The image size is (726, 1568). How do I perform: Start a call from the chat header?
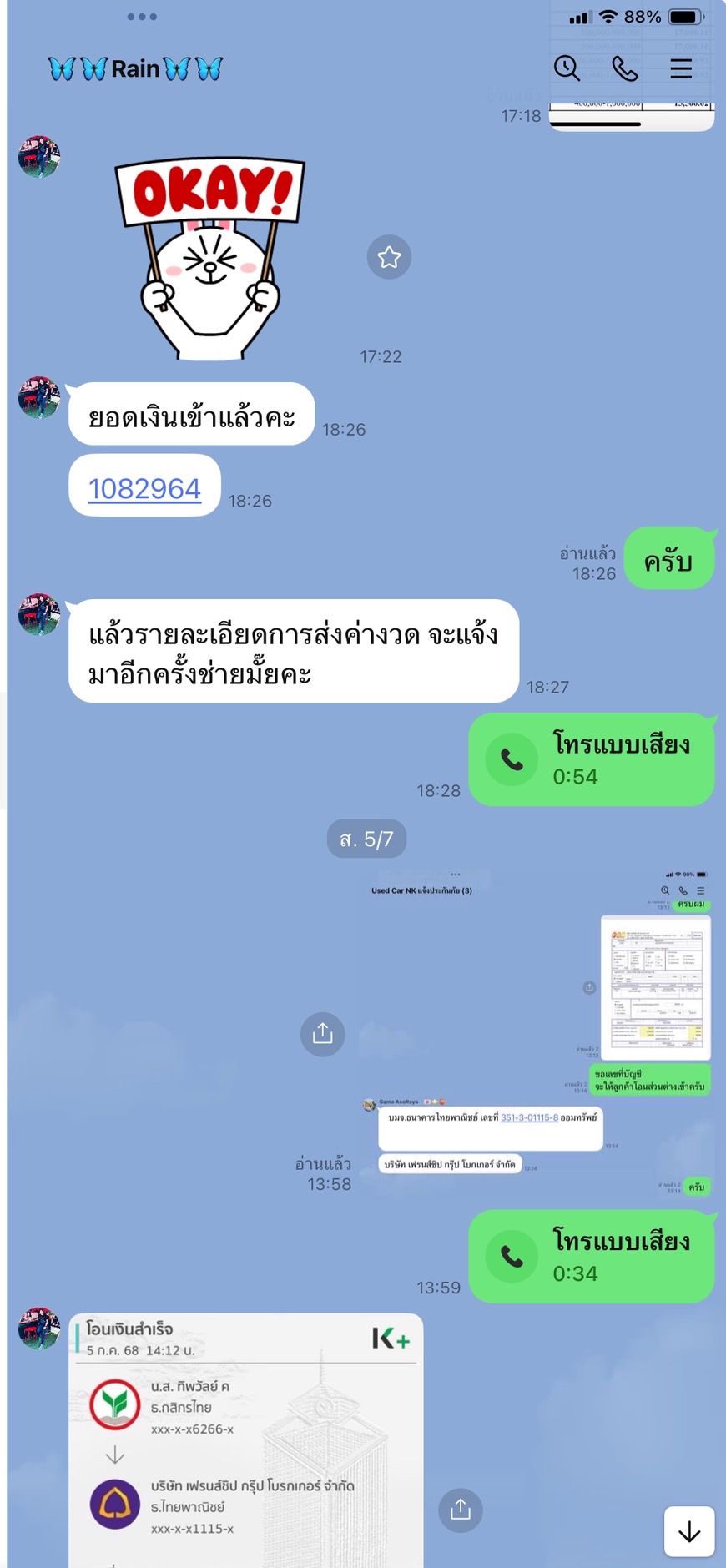point(624,68)
